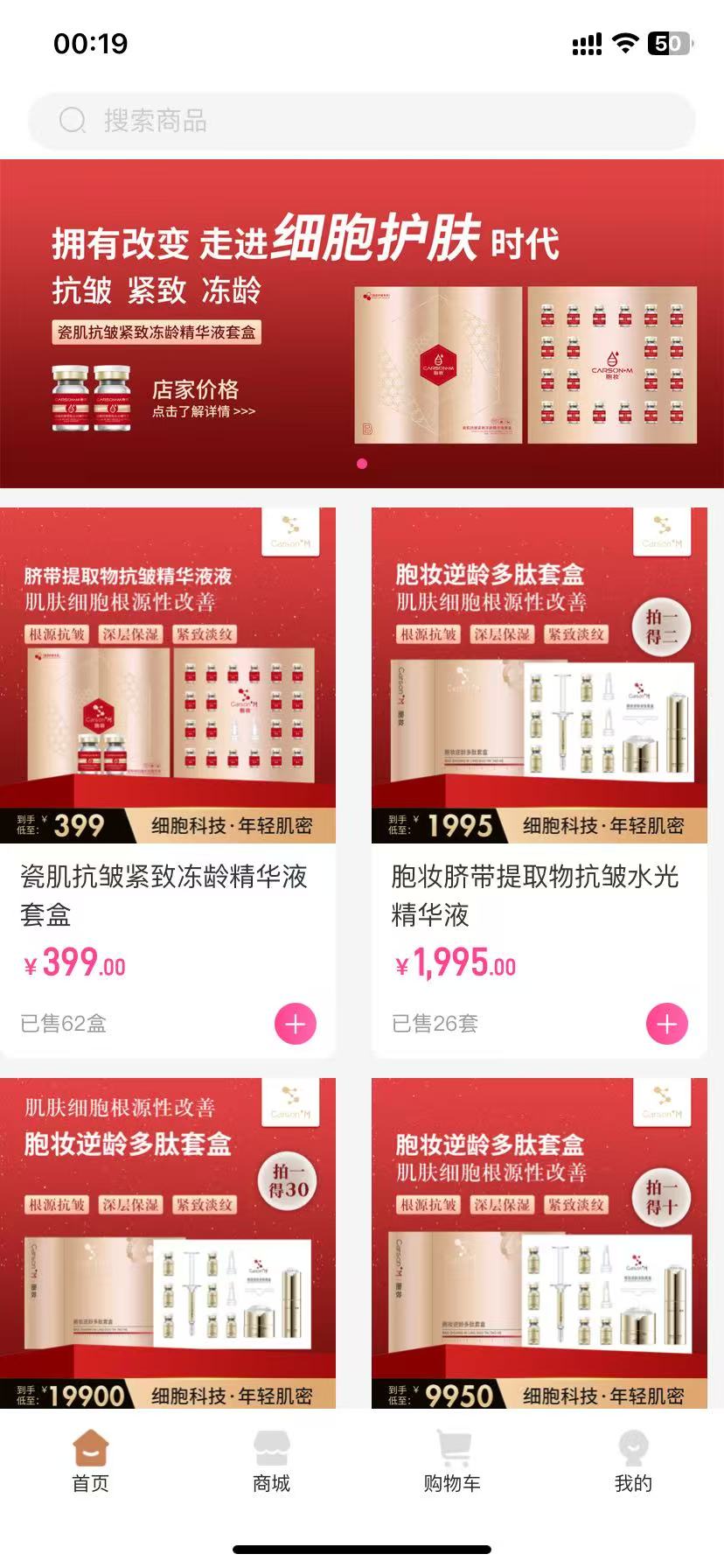
Task: Add the ¥399.00 product to cart
Action: 296,1025
